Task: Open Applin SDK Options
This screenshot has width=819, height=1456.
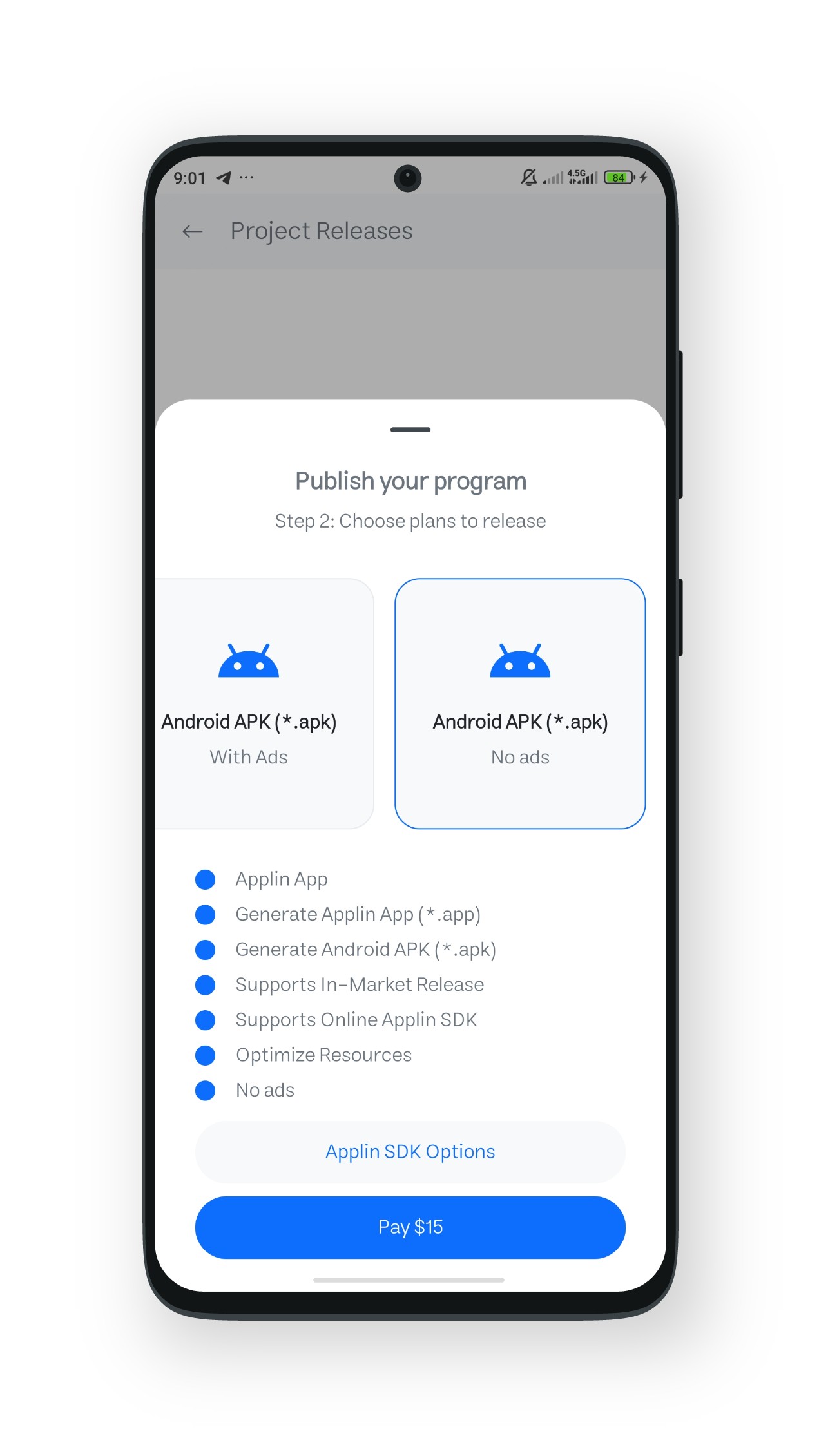Action: pyautogui.click(x=410, y=1151)
